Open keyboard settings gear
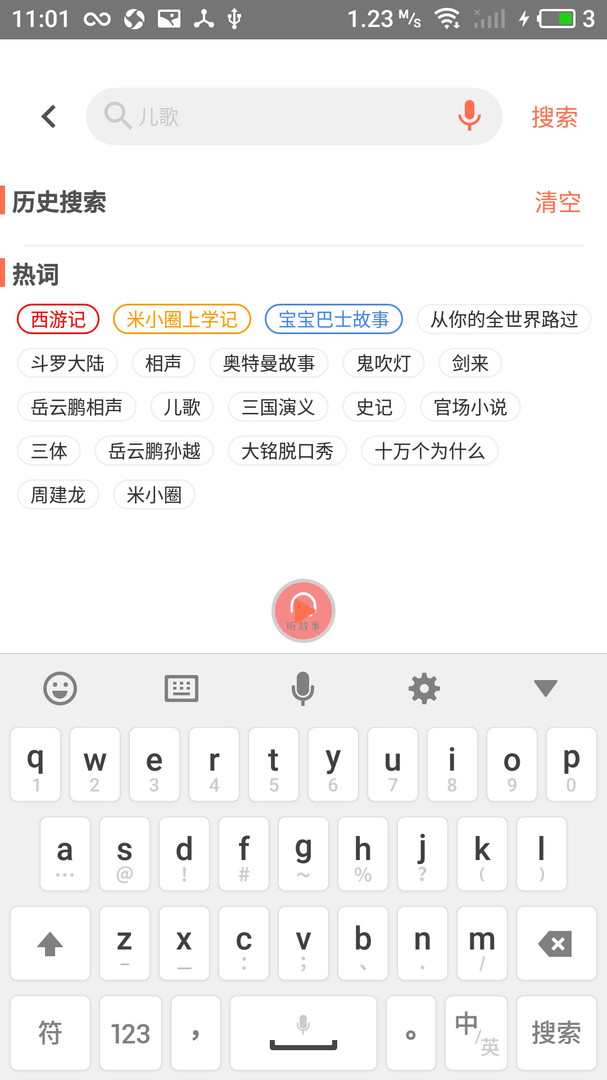 424,688
